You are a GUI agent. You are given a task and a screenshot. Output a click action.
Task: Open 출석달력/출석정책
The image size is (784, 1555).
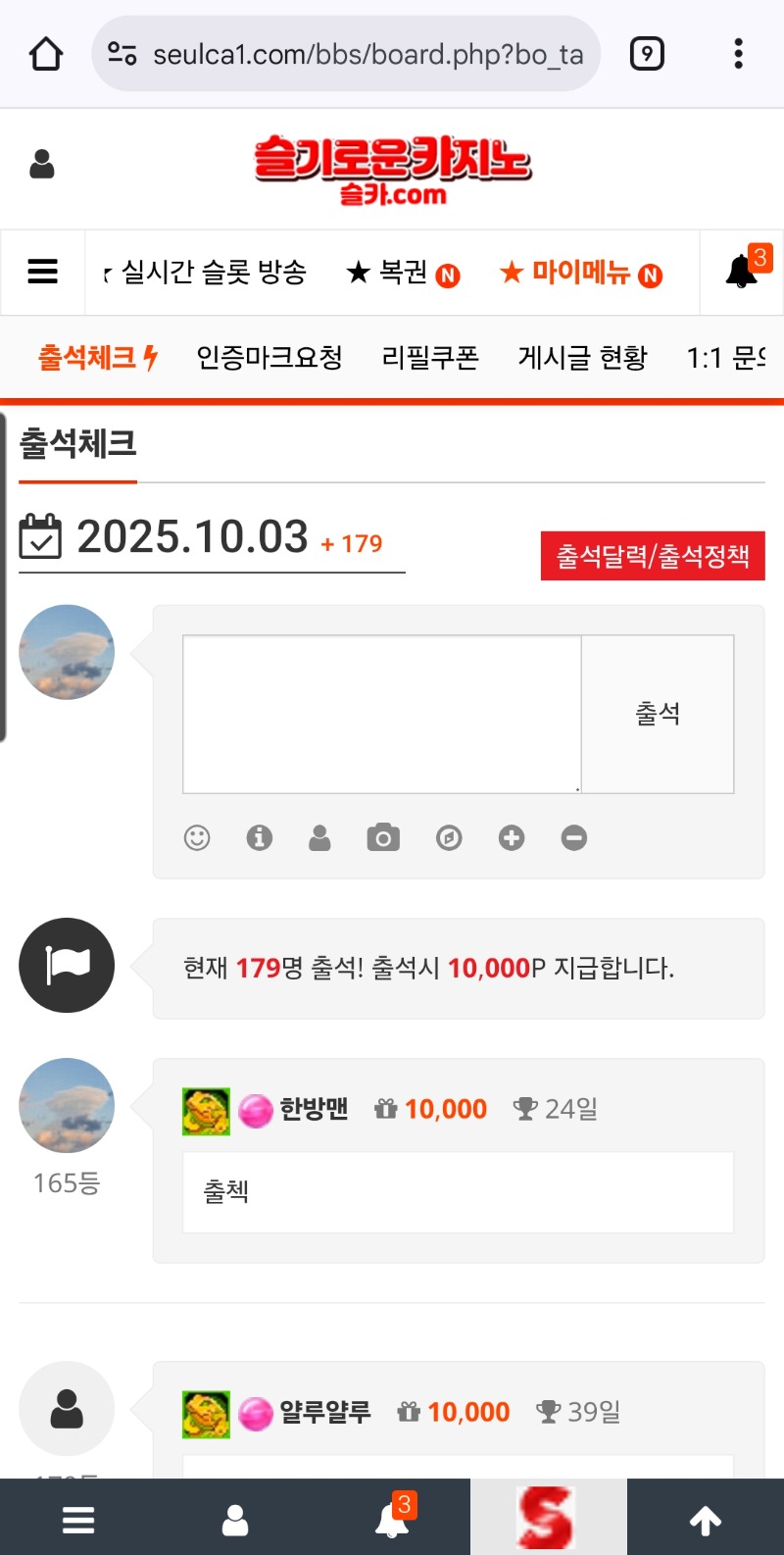pos(653,556)
